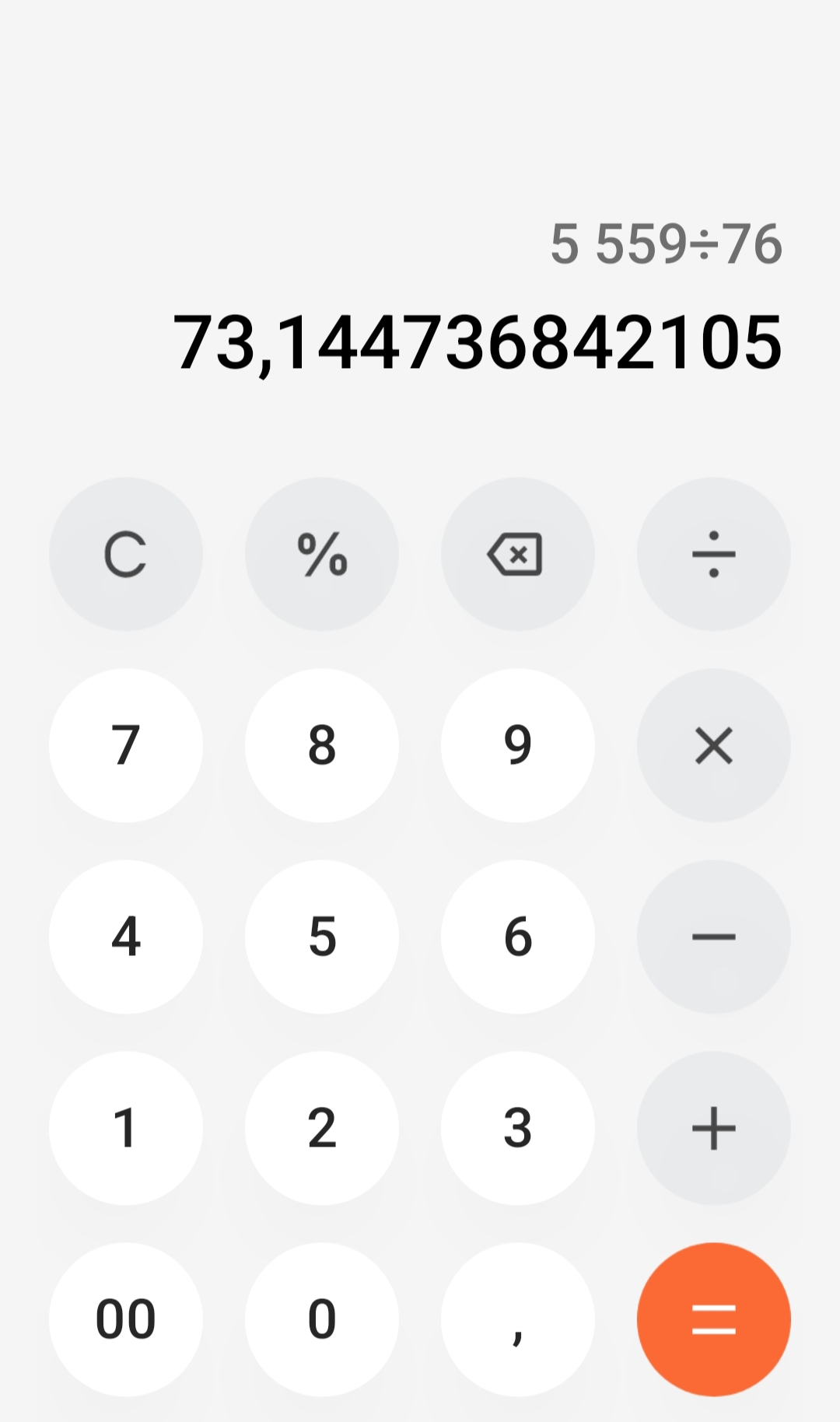Screen dimensions: 840x1422
Task: Enter the digit 9
Action: pyautogui.click(x=518, y=745)
